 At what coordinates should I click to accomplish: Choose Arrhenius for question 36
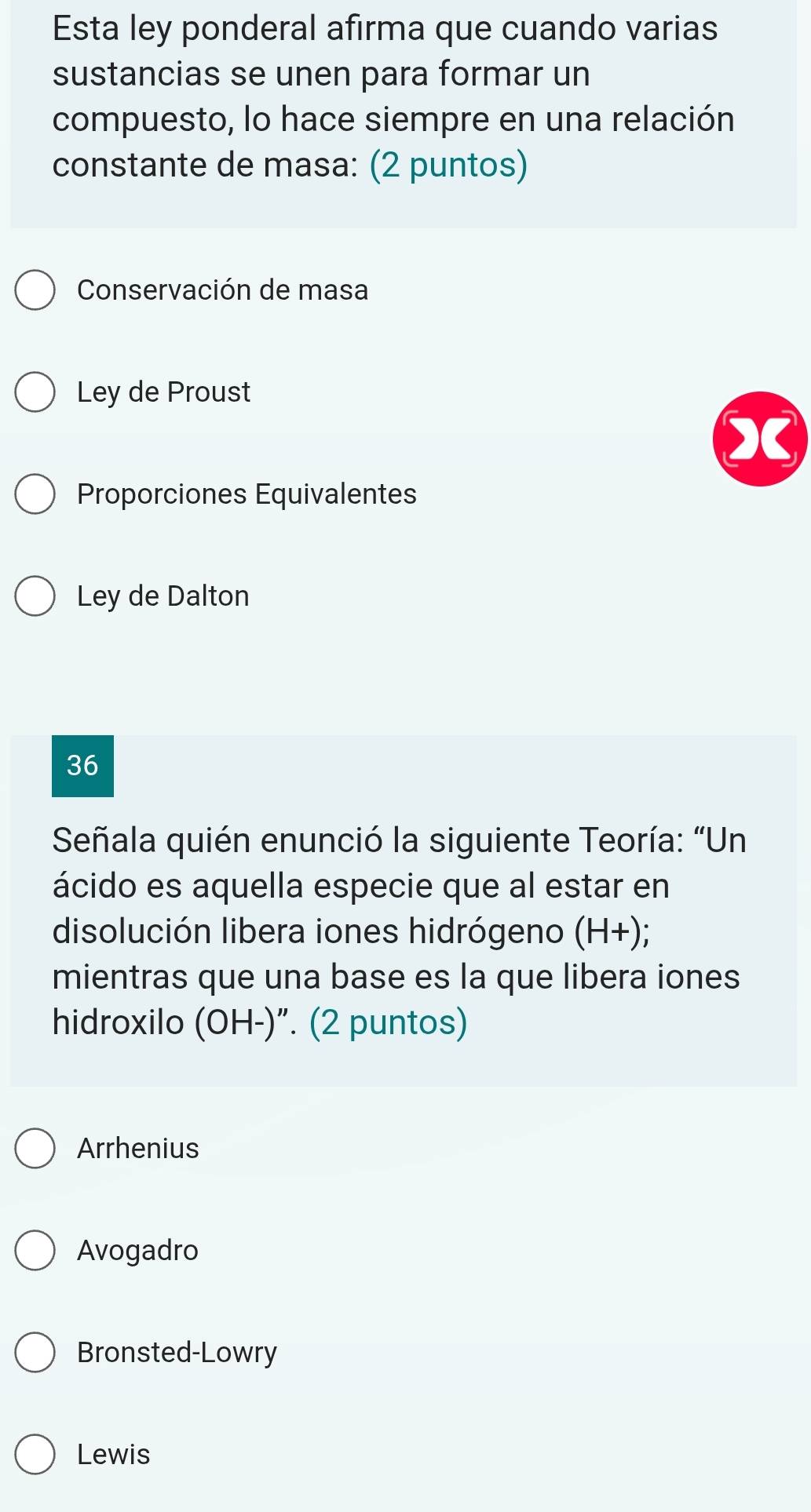point(35,1149)
